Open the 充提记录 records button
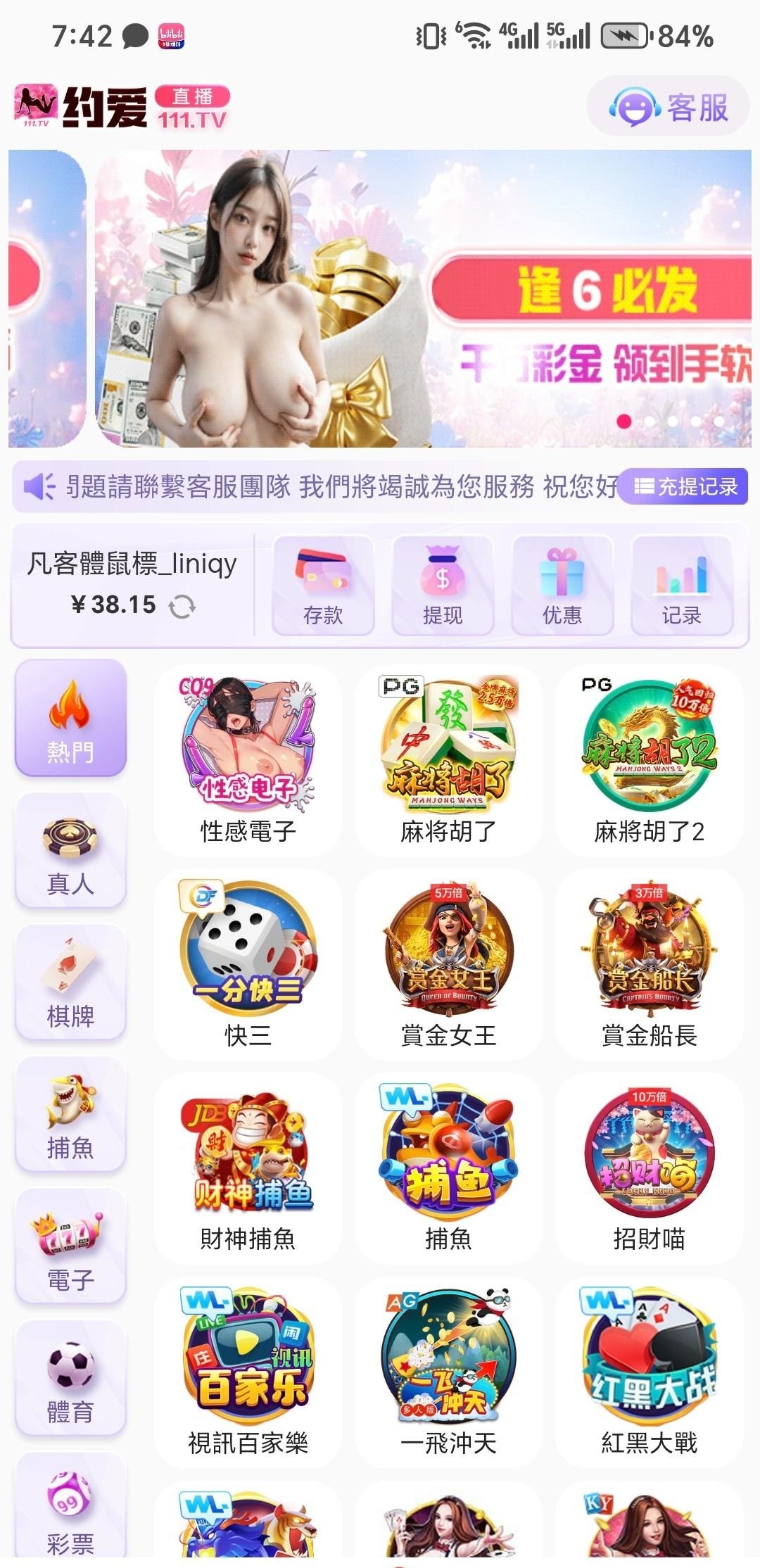This screenshot has width=760, height=1568. tap(684, 486)
